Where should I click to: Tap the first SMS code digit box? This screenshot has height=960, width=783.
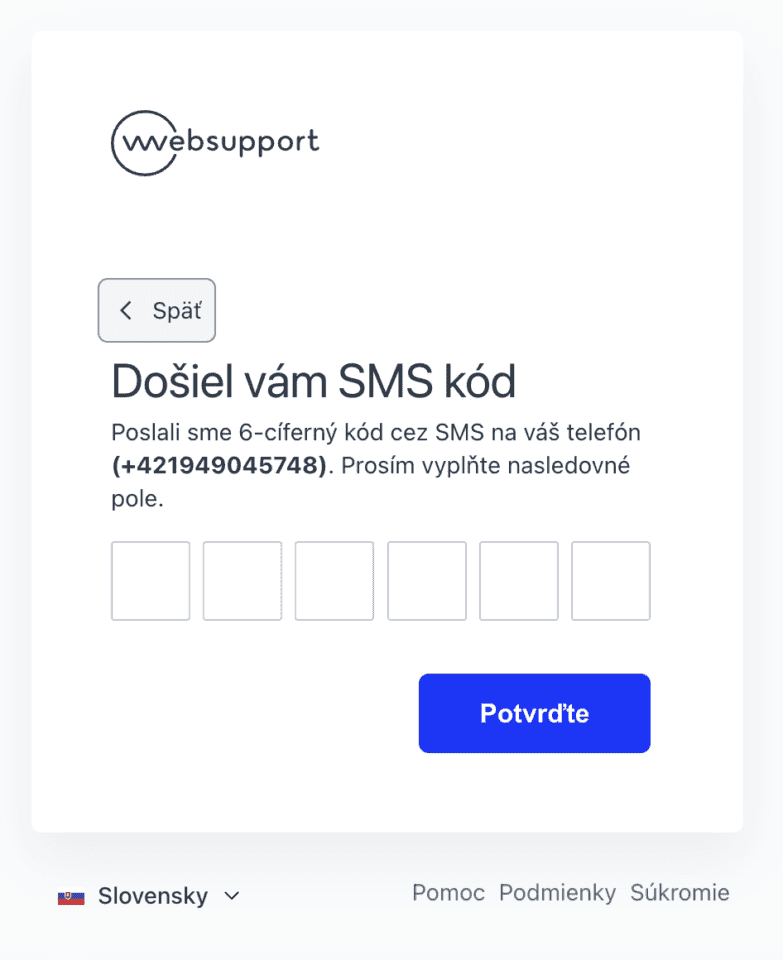pos(151,580)
